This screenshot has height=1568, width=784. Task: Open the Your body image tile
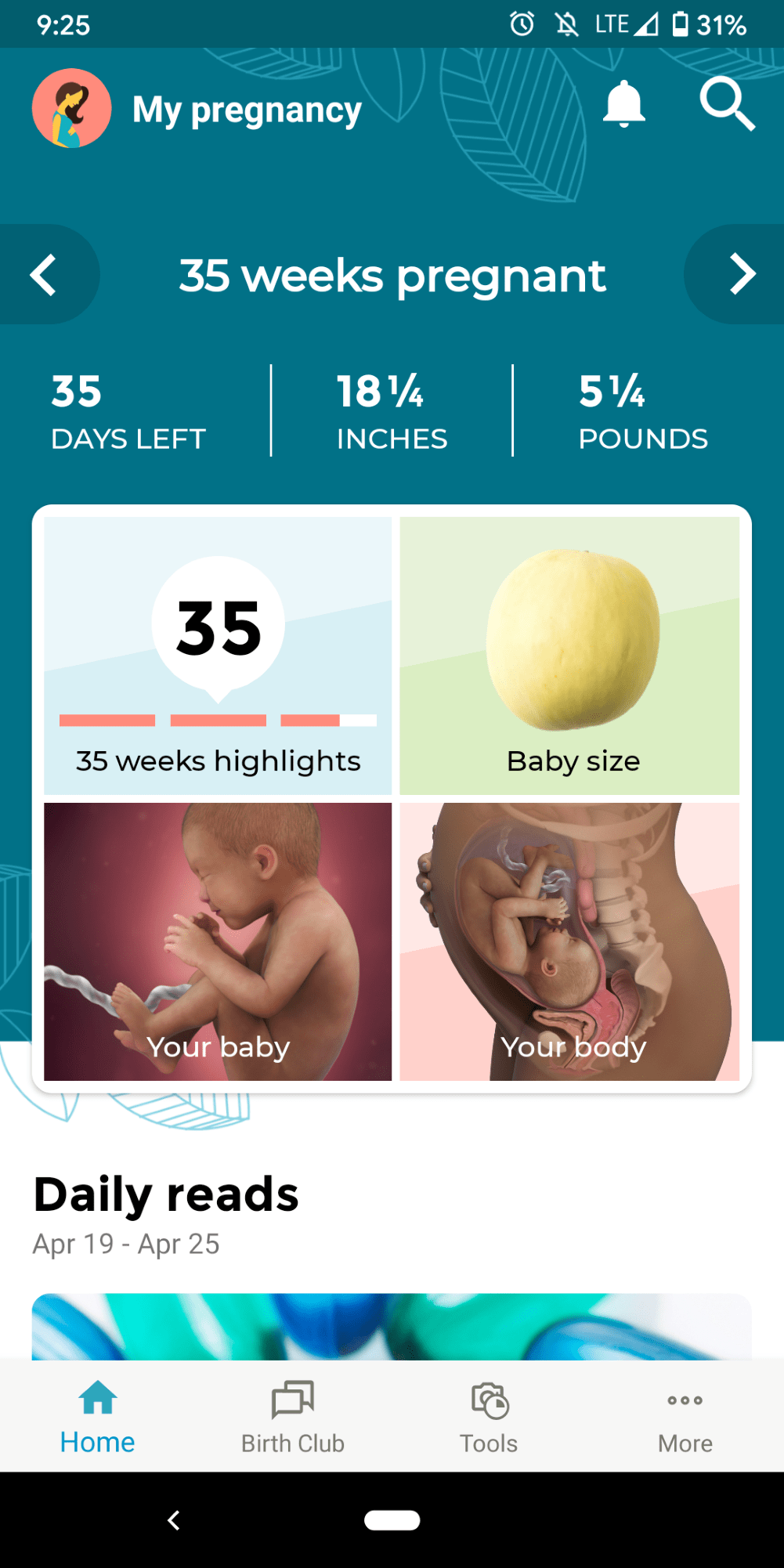click(x=569, y=941)
